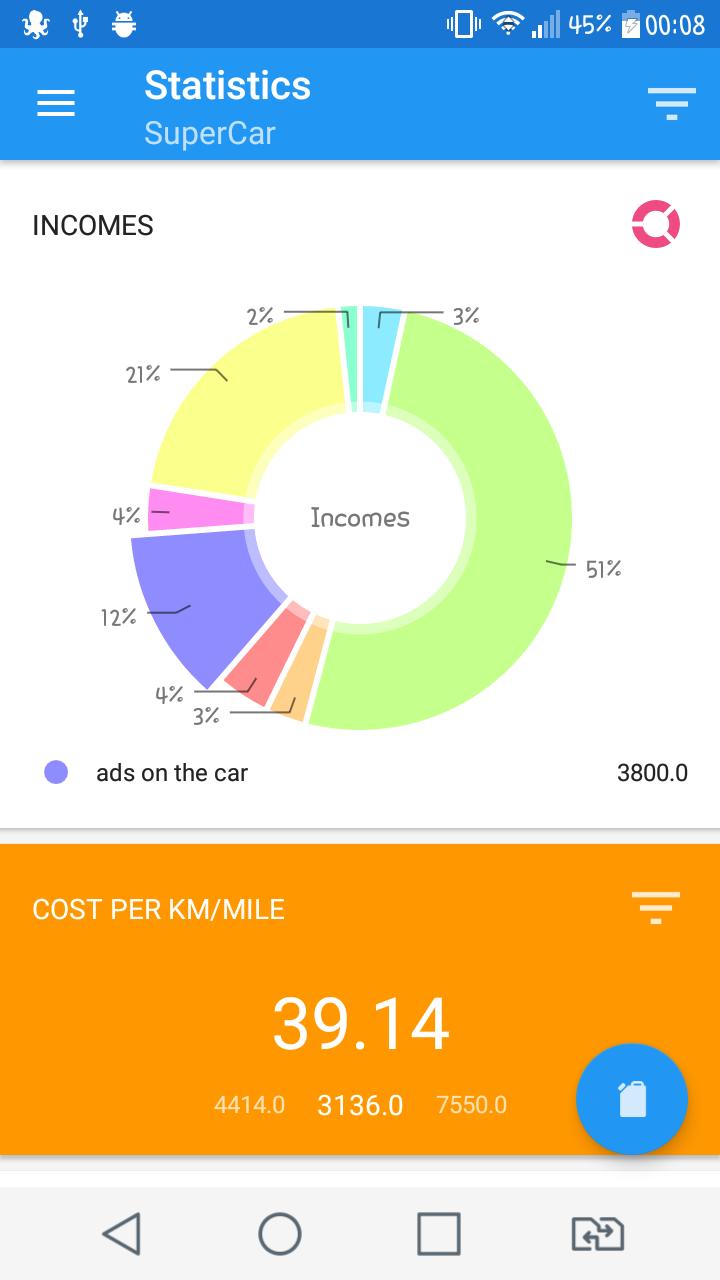This screenshot has height=1280, width=720.
Task: Expand the INCOMES section header
Action: point(93,225)
